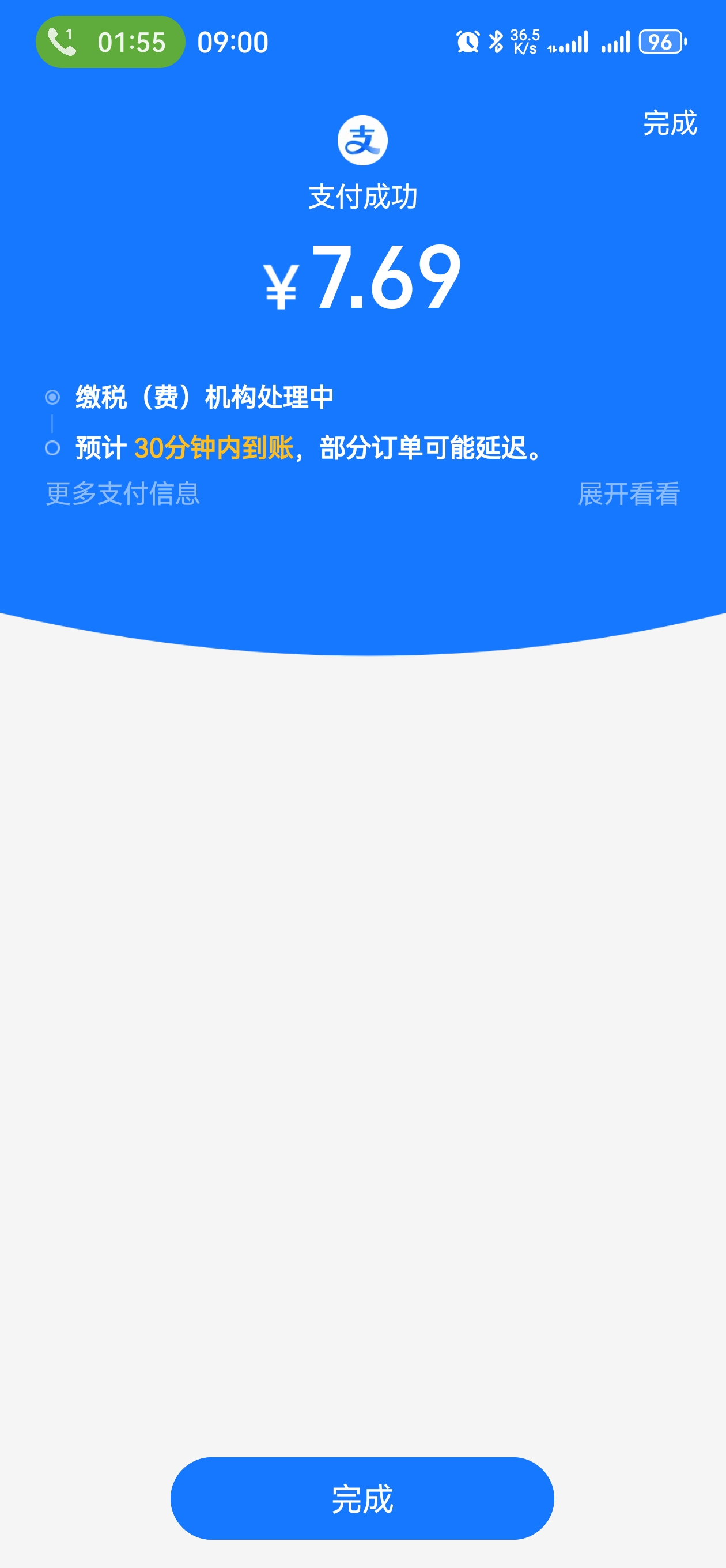Expand payment details via 展开看看
Viewport: 726px width, 1568px height.
coord(628,493)
